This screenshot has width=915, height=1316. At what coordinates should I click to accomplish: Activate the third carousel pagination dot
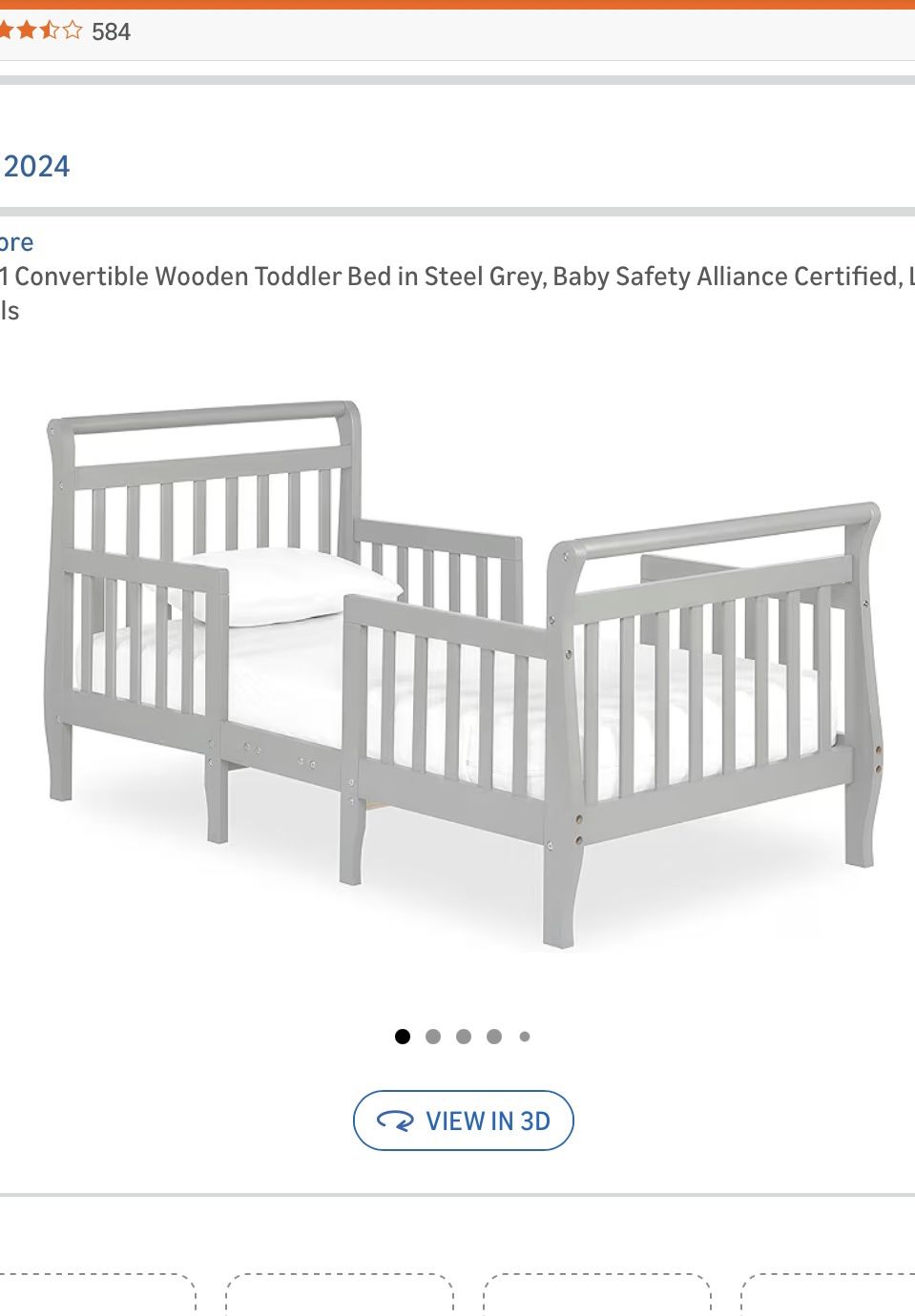coord(464,1036)
